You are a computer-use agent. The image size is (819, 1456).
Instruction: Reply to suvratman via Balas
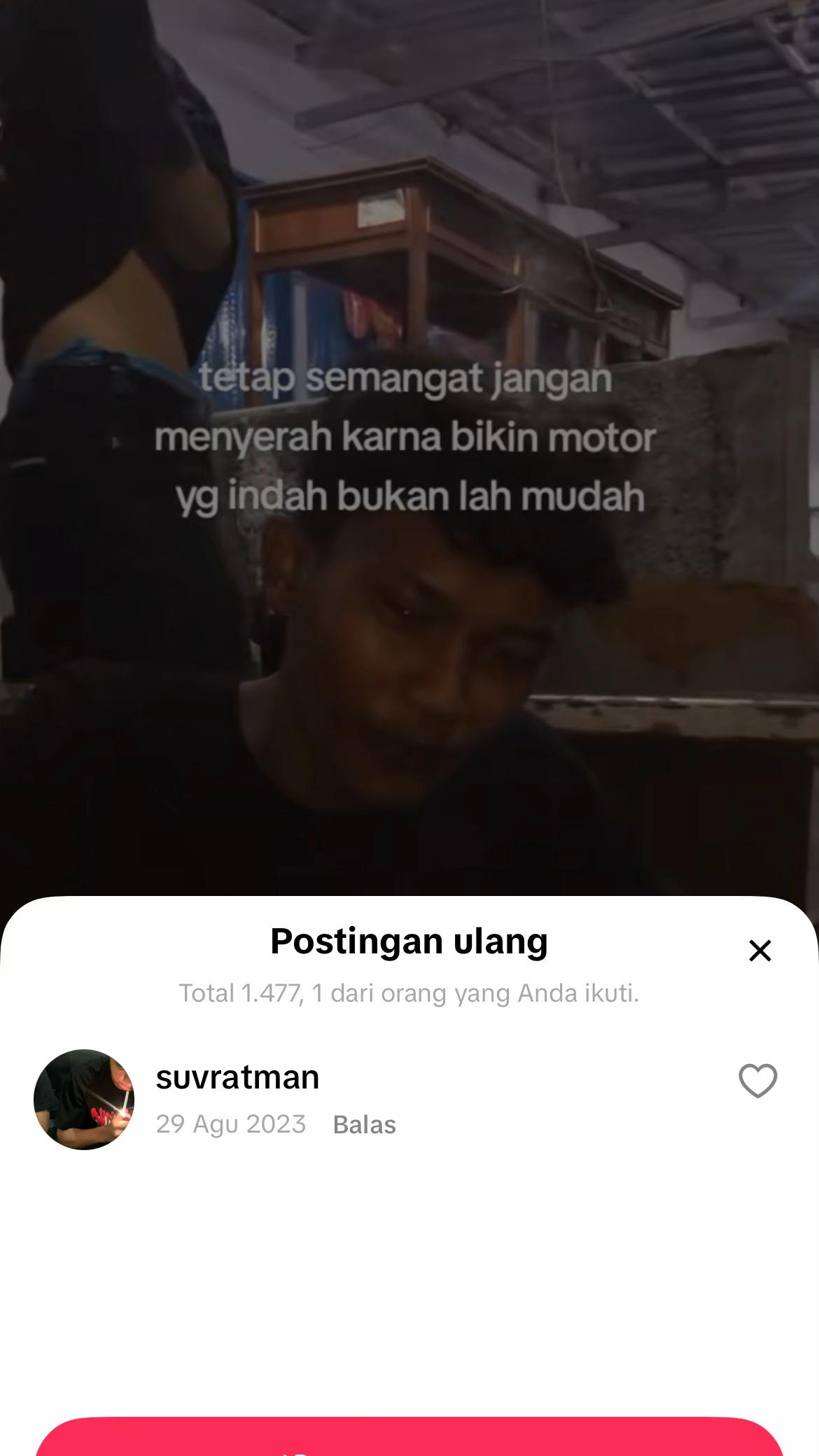pos(364,1125)
